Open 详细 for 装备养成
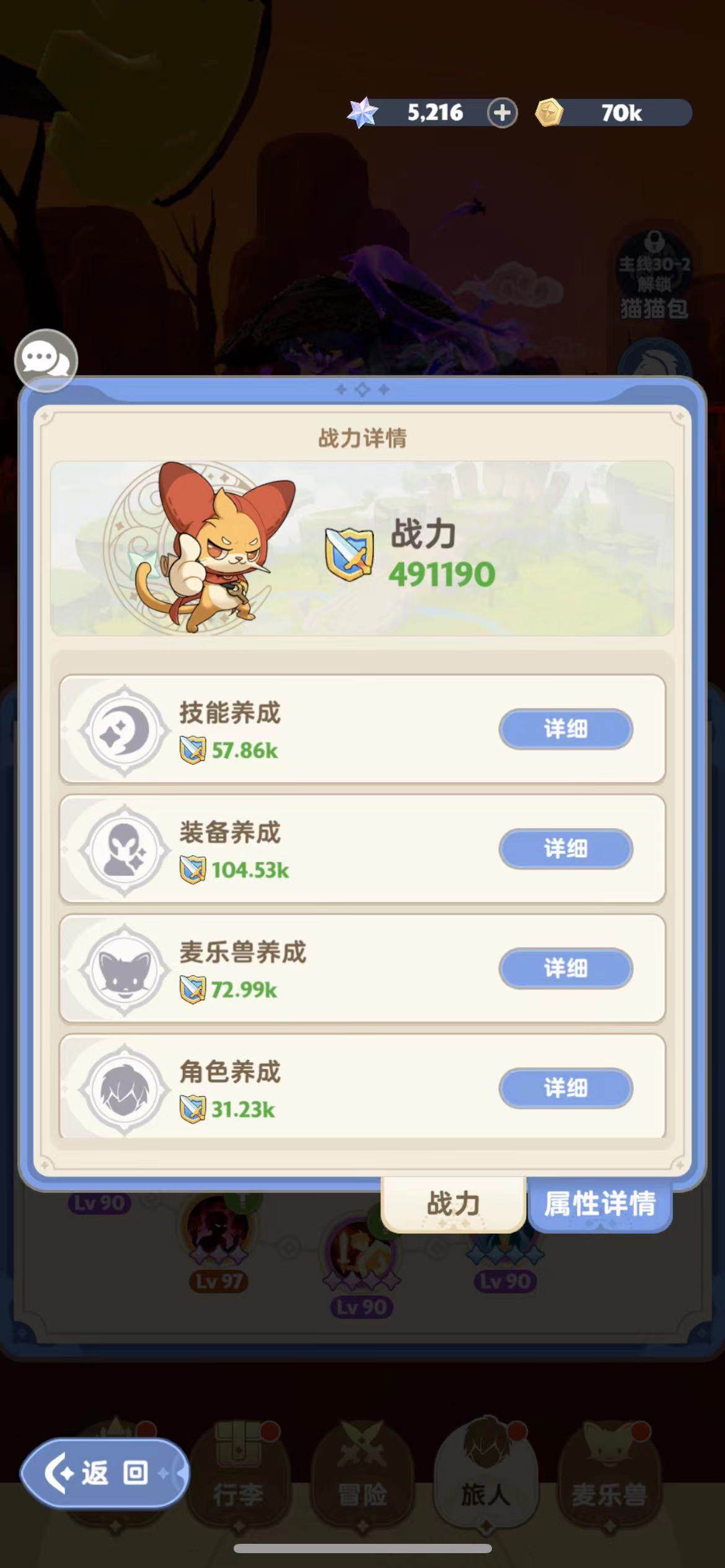This screenshot has width=725, height=1568. pos(565,850)
